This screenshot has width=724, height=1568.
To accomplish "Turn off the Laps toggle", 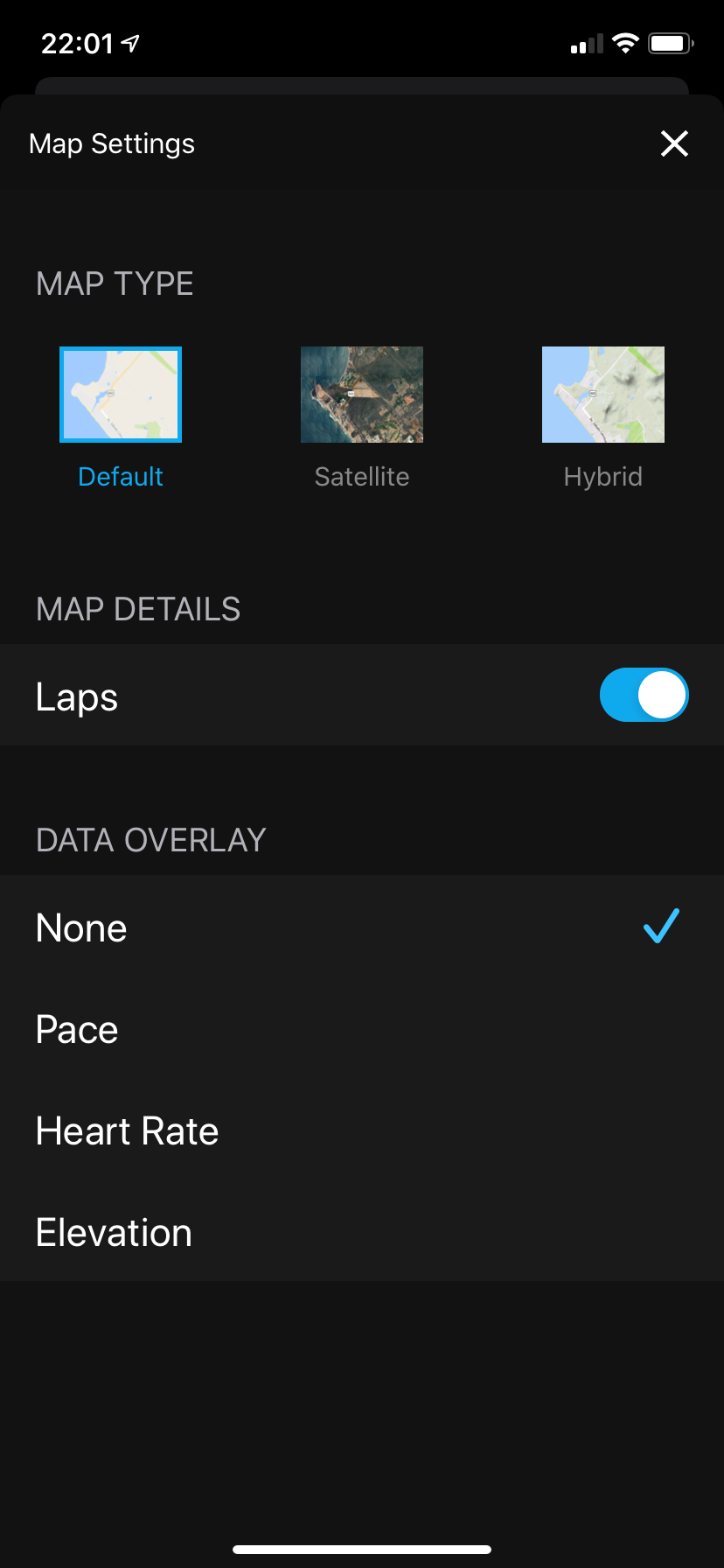I will (x=644, y=696).
